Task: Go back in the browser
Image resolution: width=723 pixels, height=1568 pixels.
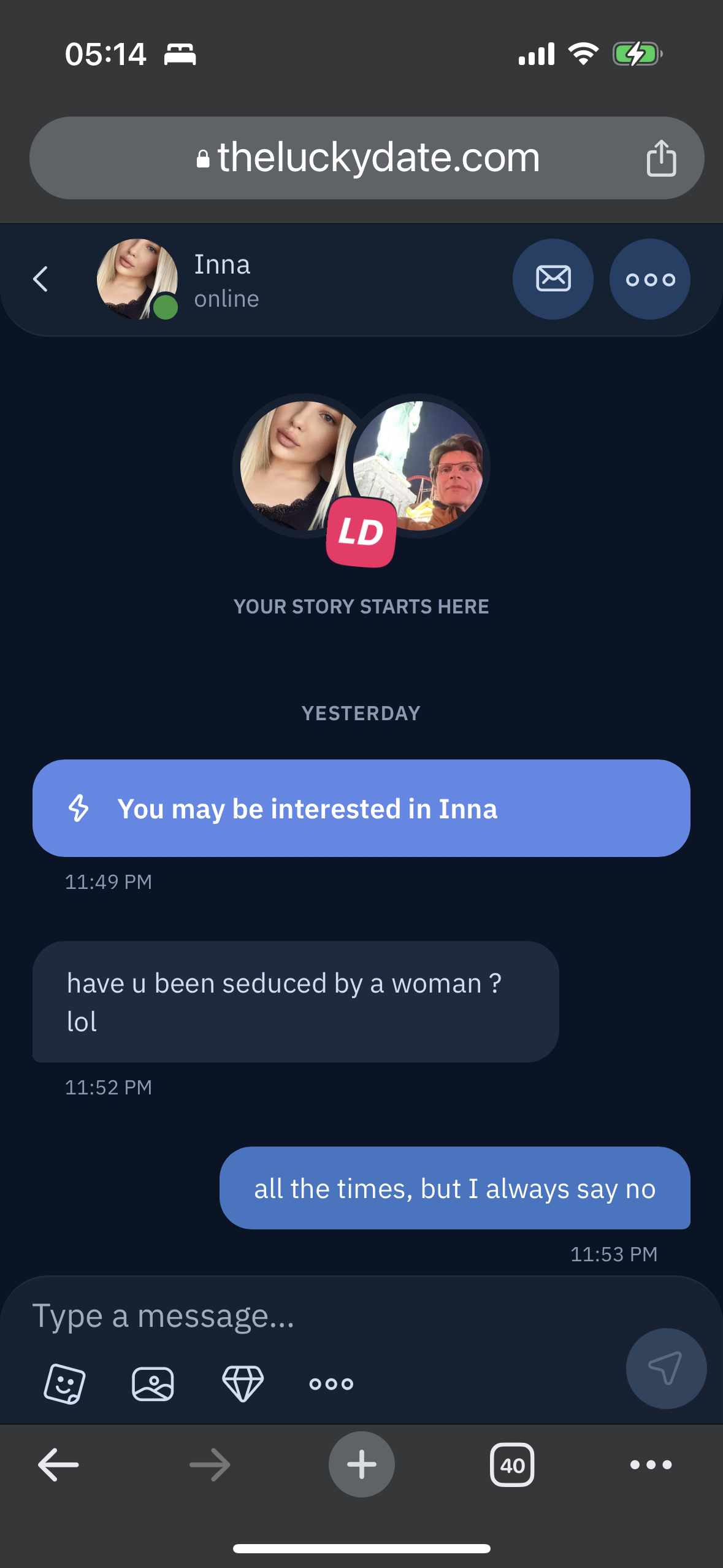Action: 59,1465
